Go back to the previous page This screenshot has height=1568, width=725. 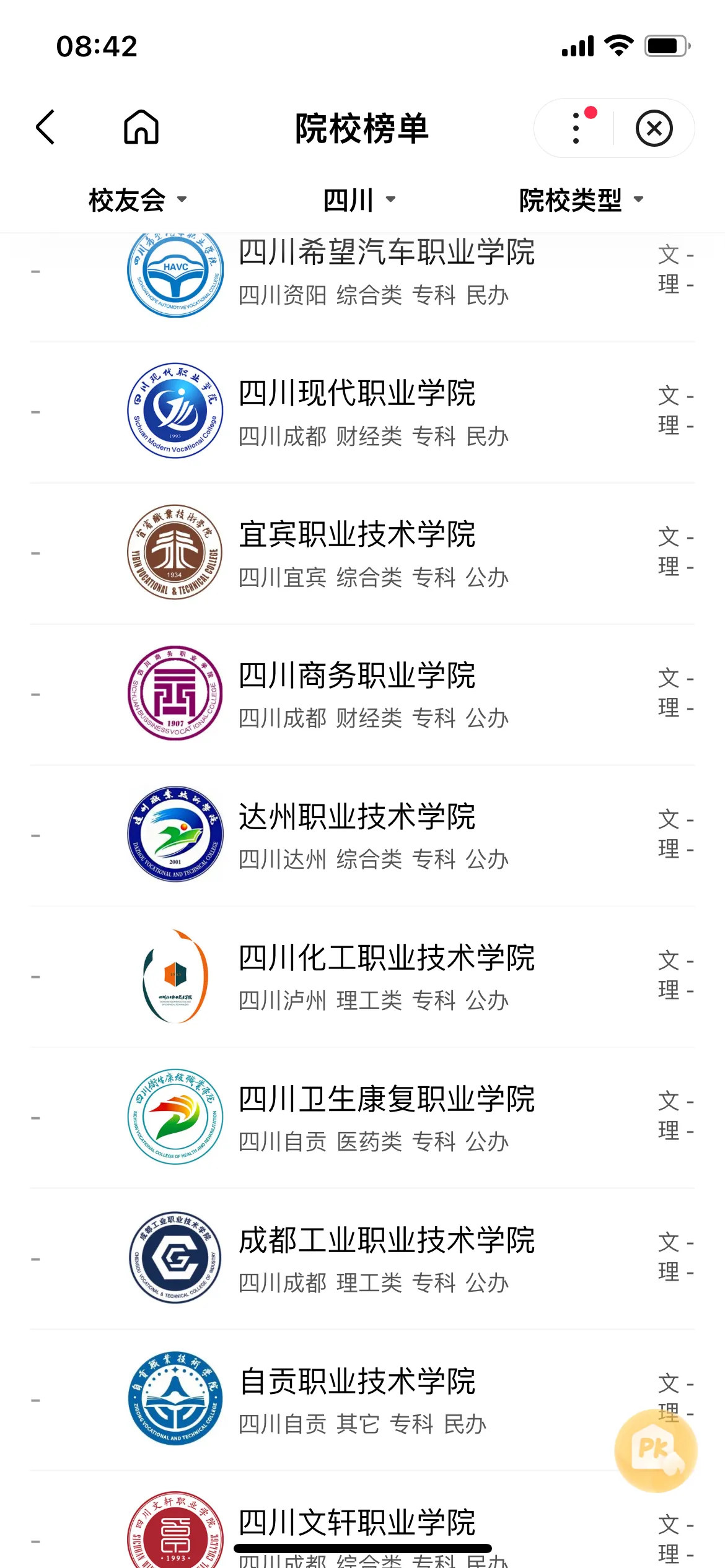tap(46, 128)
